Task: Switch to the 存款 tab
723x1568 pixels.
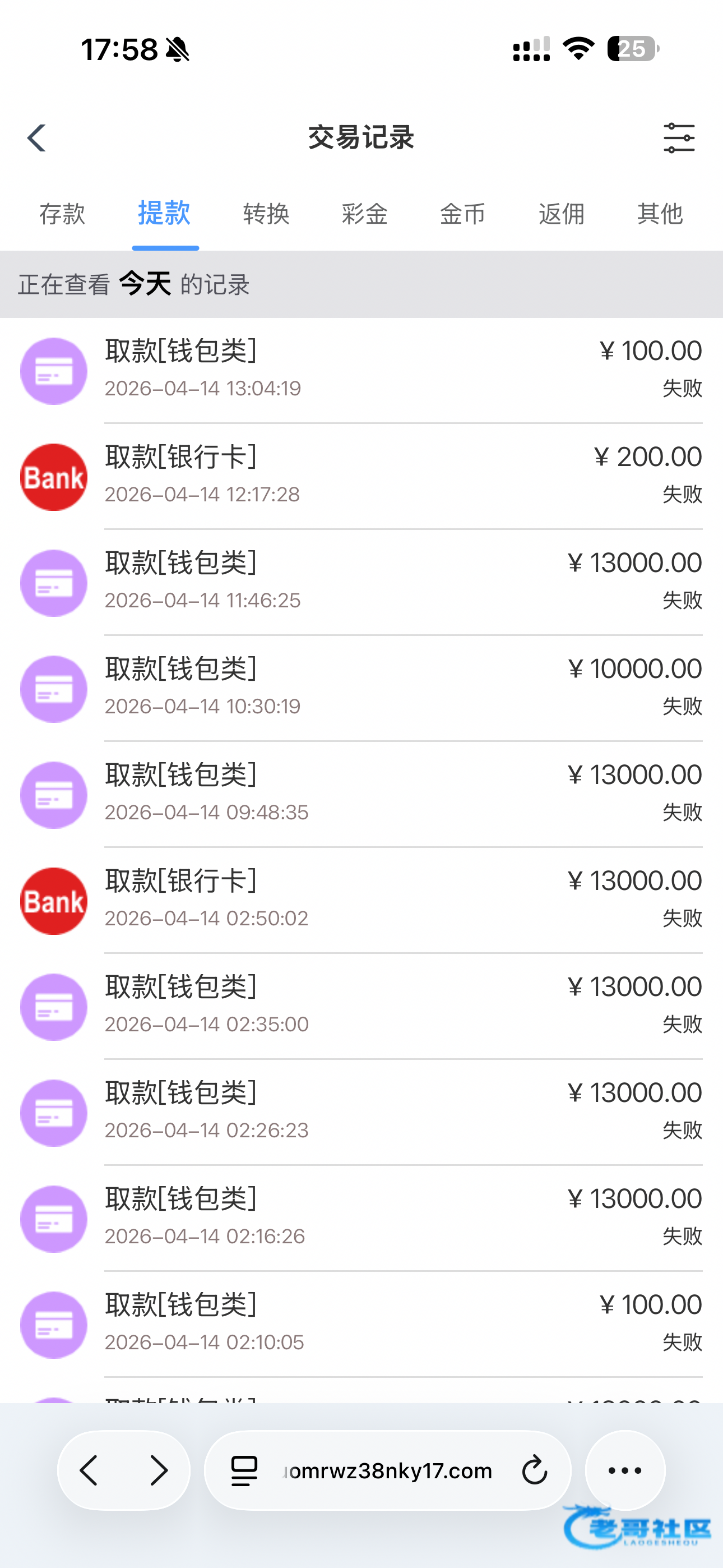Action: (x=62, y=214)
